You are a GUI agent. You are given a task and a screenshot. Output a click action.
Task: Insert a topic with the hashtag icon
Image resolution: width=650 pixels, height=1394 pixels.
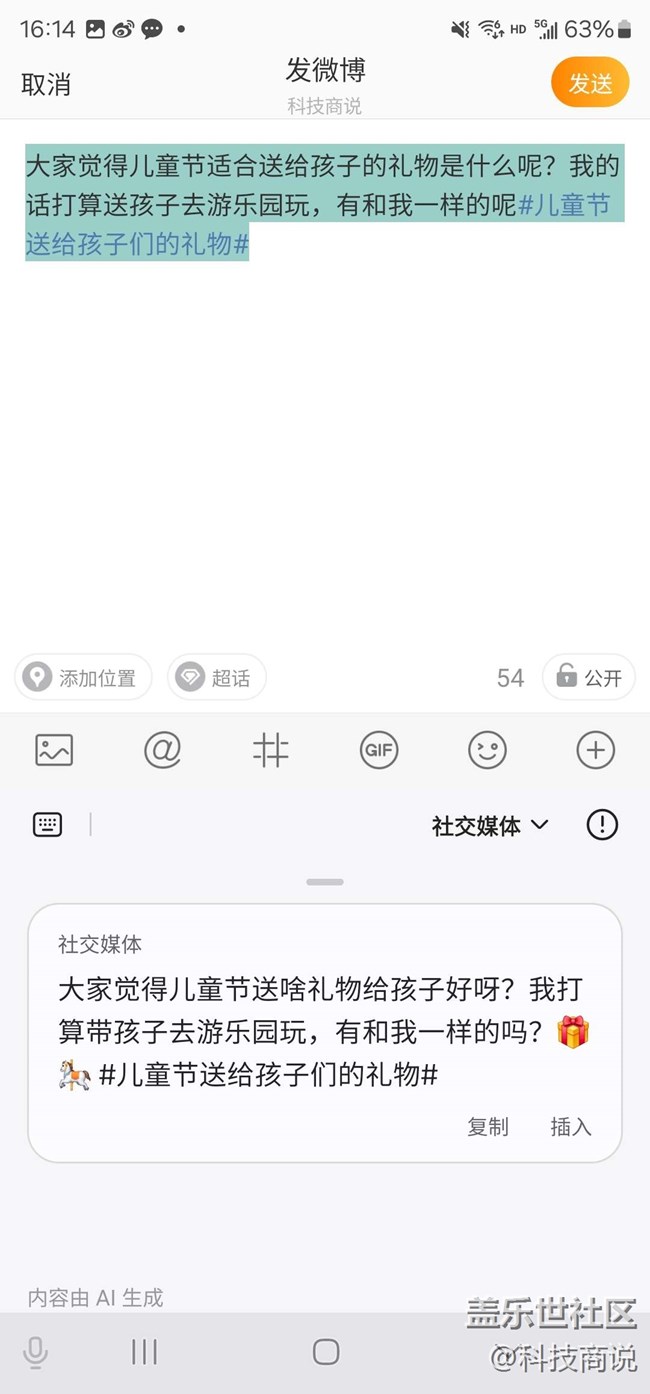coord(270,750)
